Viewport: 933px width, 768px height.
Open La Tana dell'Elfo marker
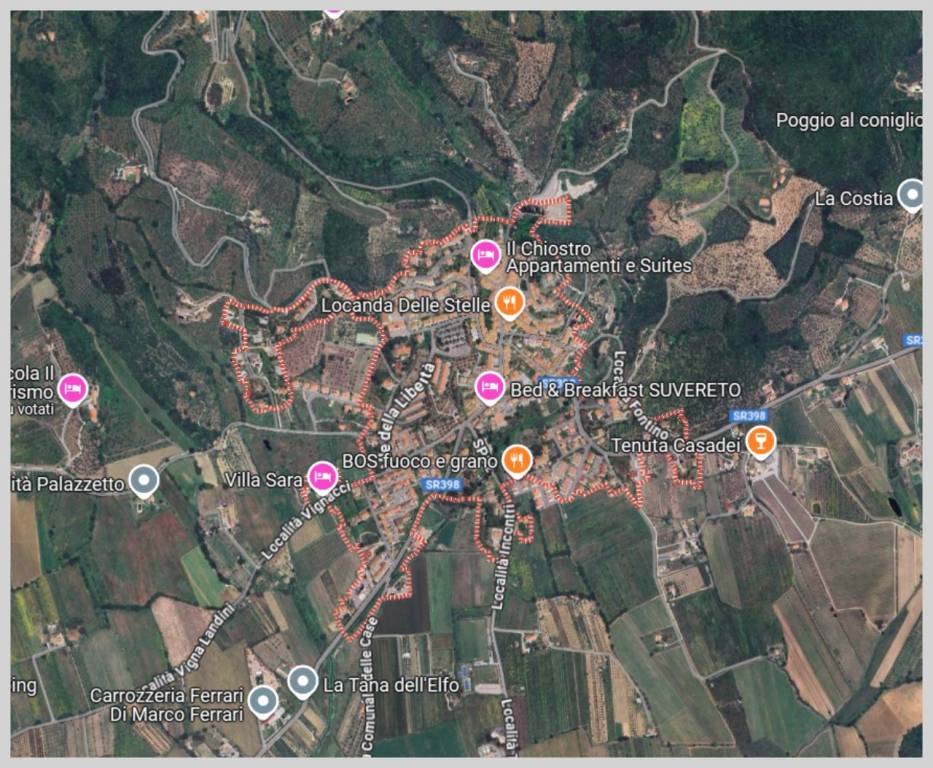(x=303, y=682)
